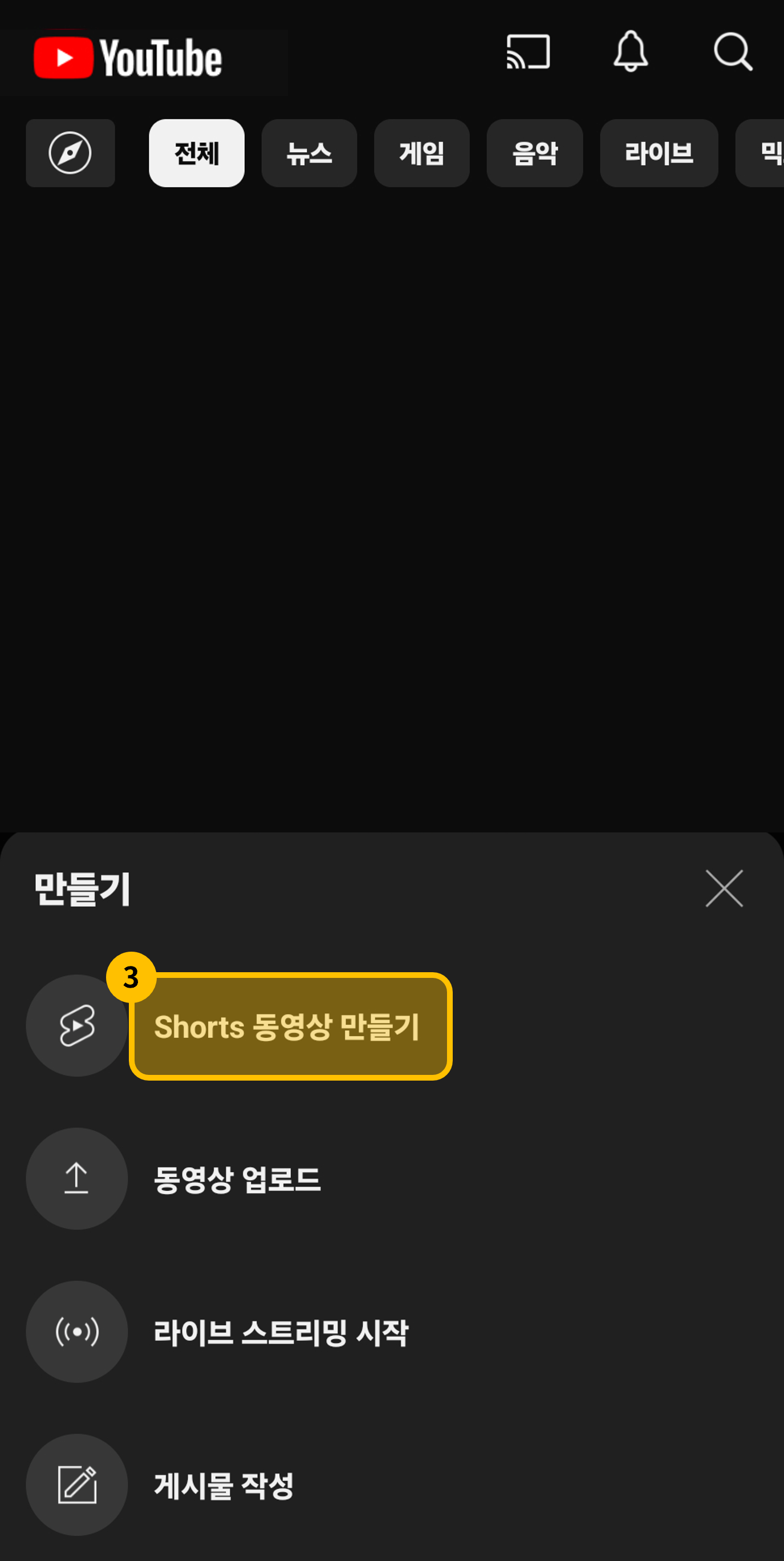The width and height of the screenshot is (784, 1561).
Task: Select the 전체 category chip
Action: point(196,153)
